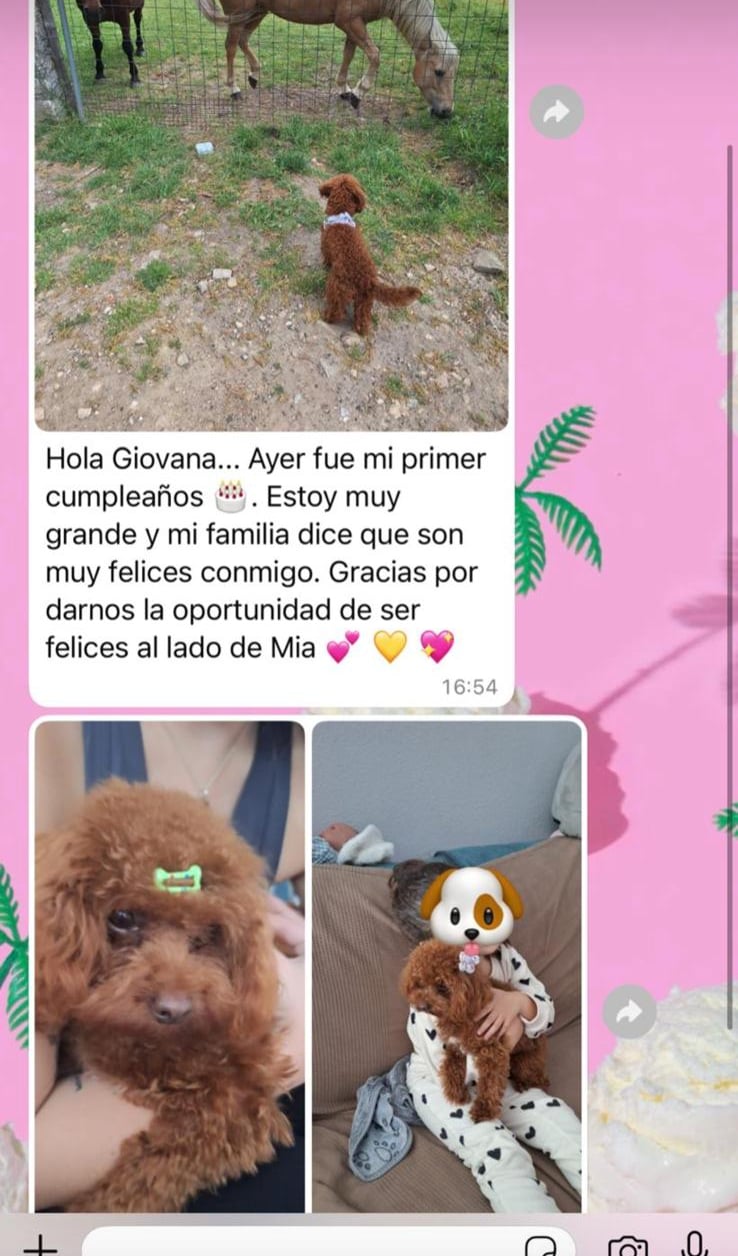Forward the two-photo album message
The image size is (738, 1256).
[x=629, y=1012]
